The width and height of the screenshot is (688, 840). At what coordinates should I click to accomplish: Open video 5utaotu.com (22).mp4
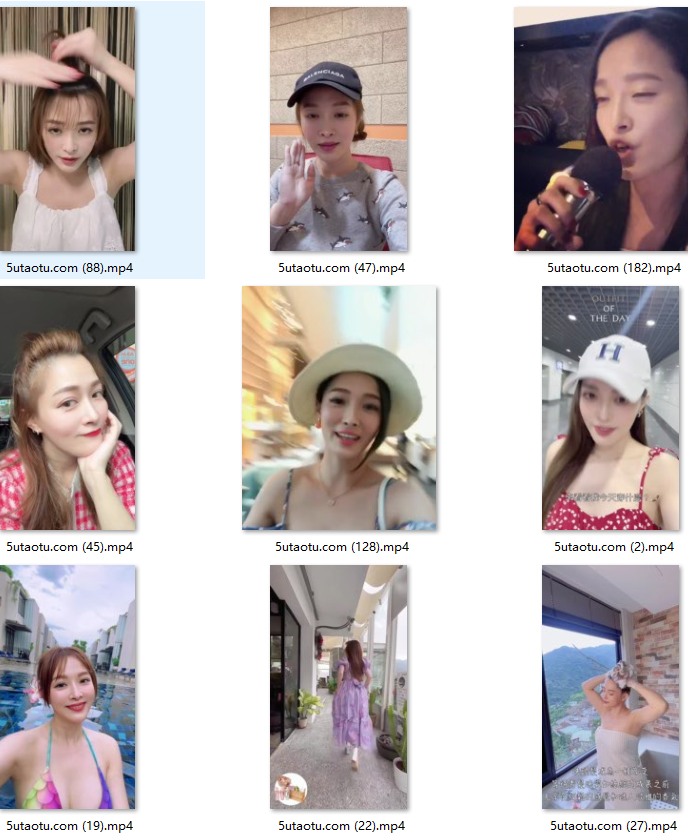coord(339,687)
